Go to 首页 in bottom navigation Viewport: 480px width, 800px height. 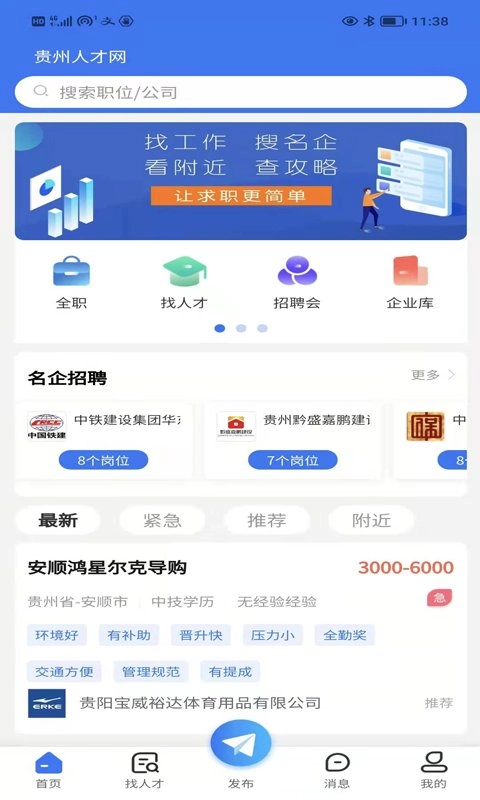click(48, 770)
